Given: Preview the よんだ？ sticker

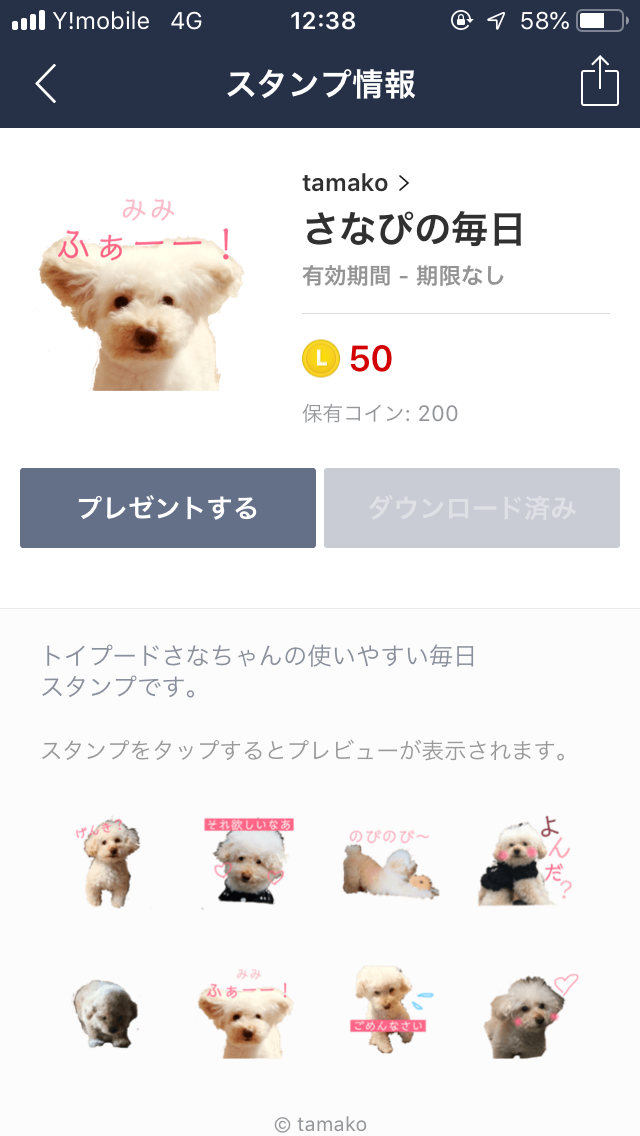Looking at the screenshot, I should tap(526, 860).
